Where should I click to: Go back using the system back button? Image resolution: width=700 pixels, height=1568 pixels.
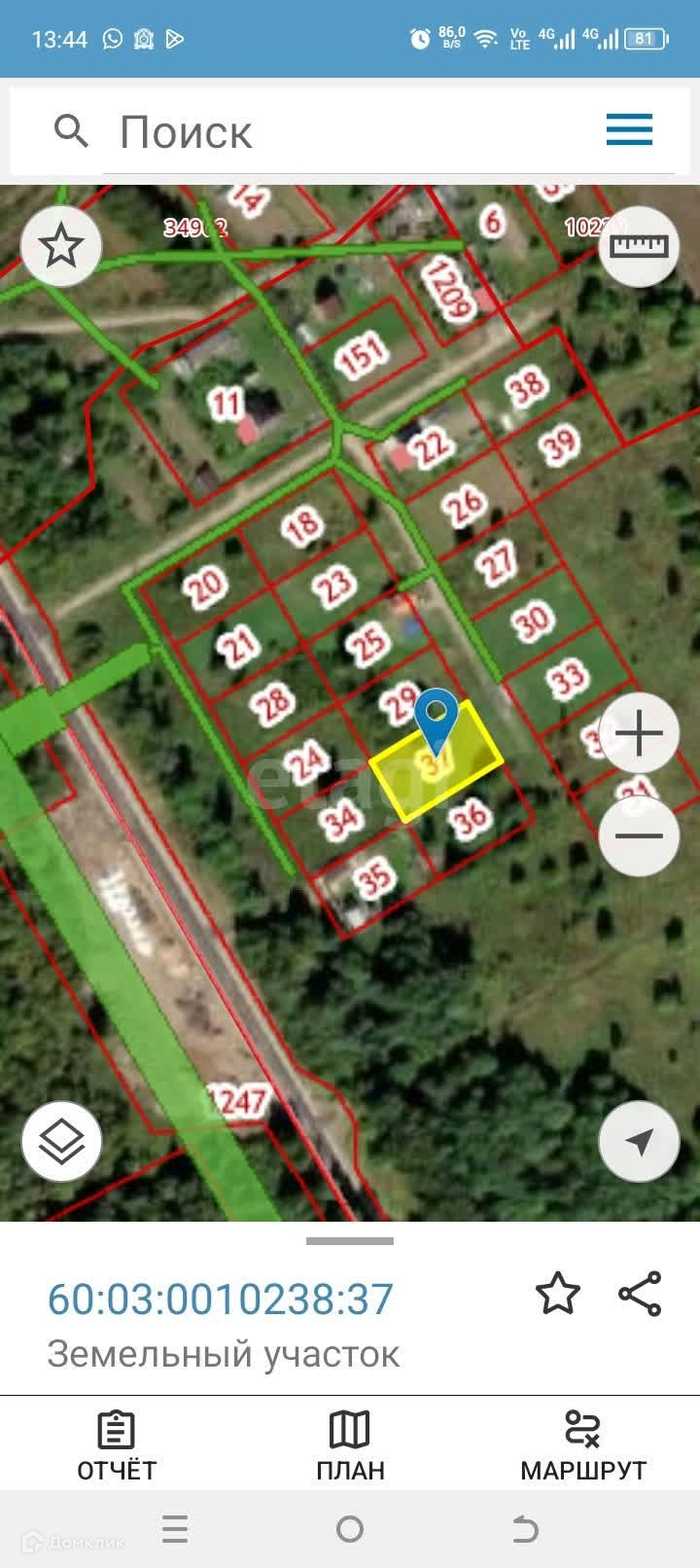click(525, 1530)
